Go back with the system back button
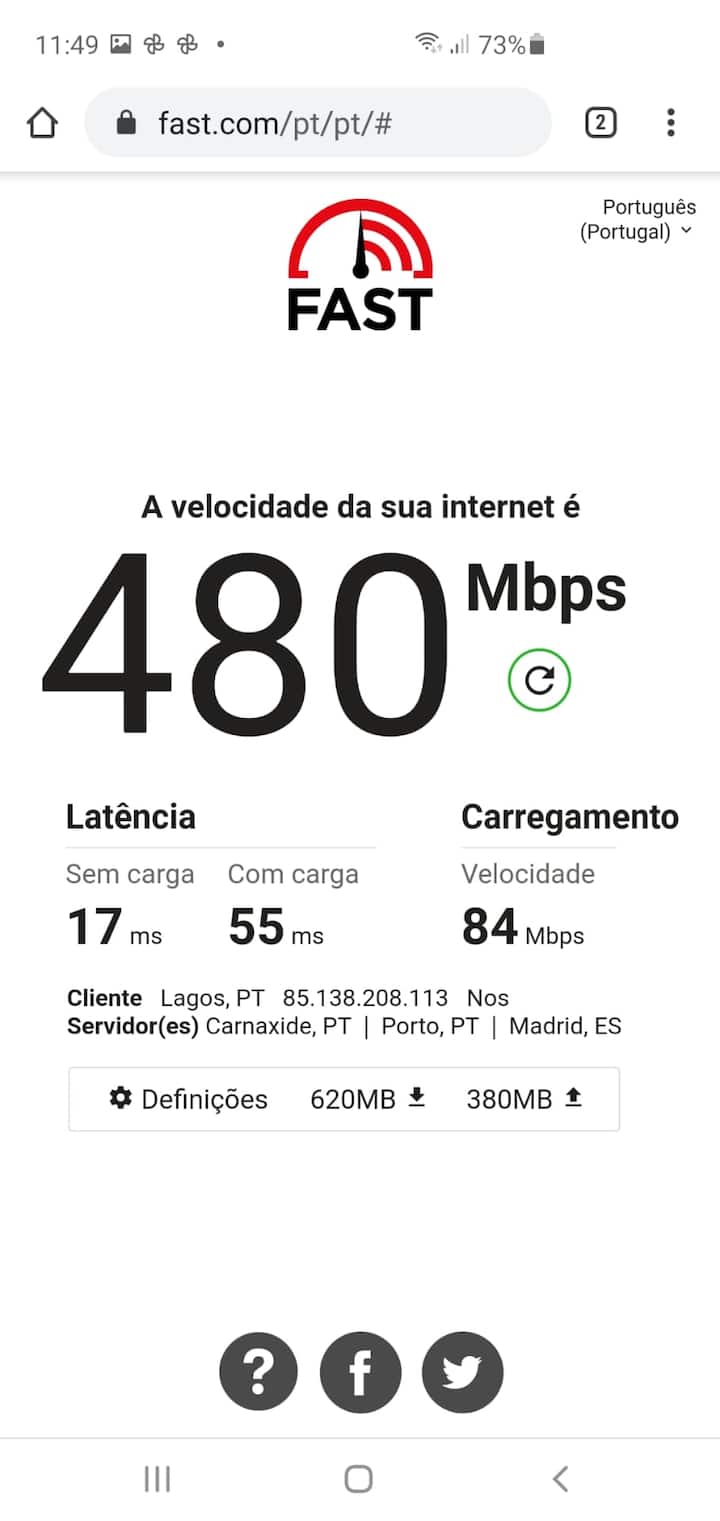The width and height of the screenshot is (720, 1521). point(560,1478)
